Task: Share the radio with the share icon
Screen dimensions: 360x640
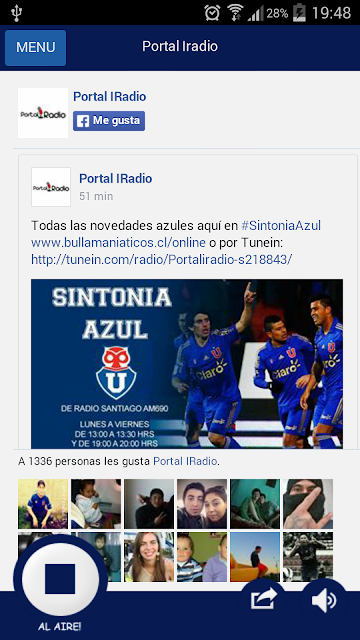Action: coord(263,600)
